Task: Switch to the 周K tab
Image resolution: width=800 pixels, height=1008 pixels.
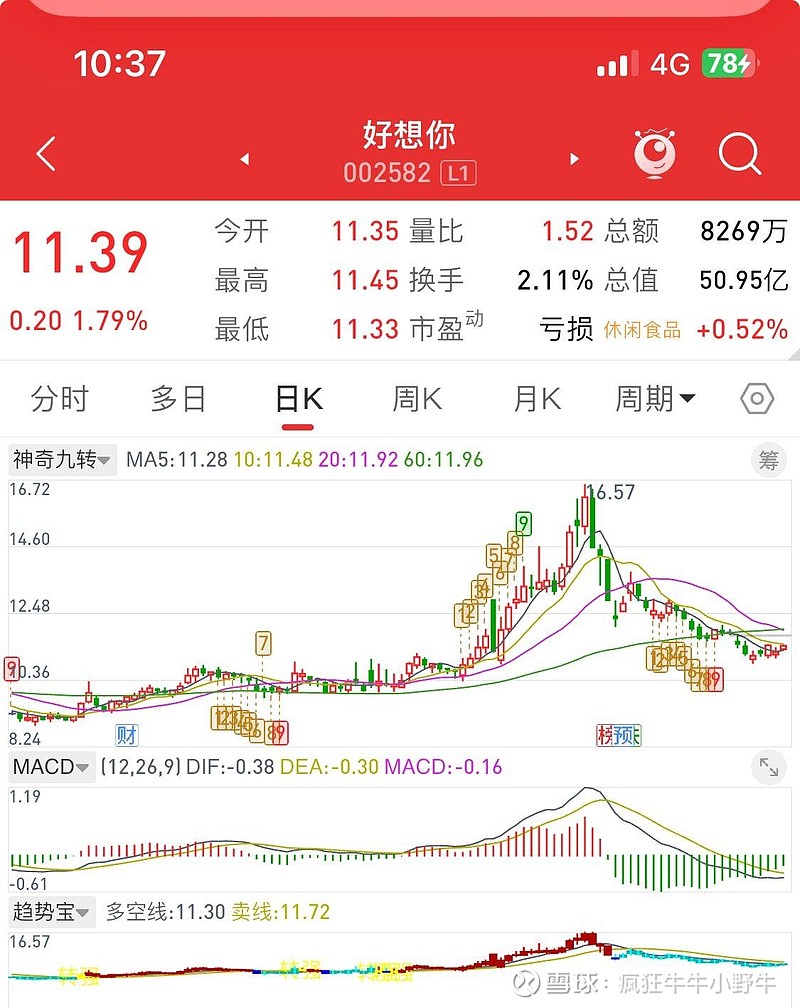Action: click(x=417, y=399)
